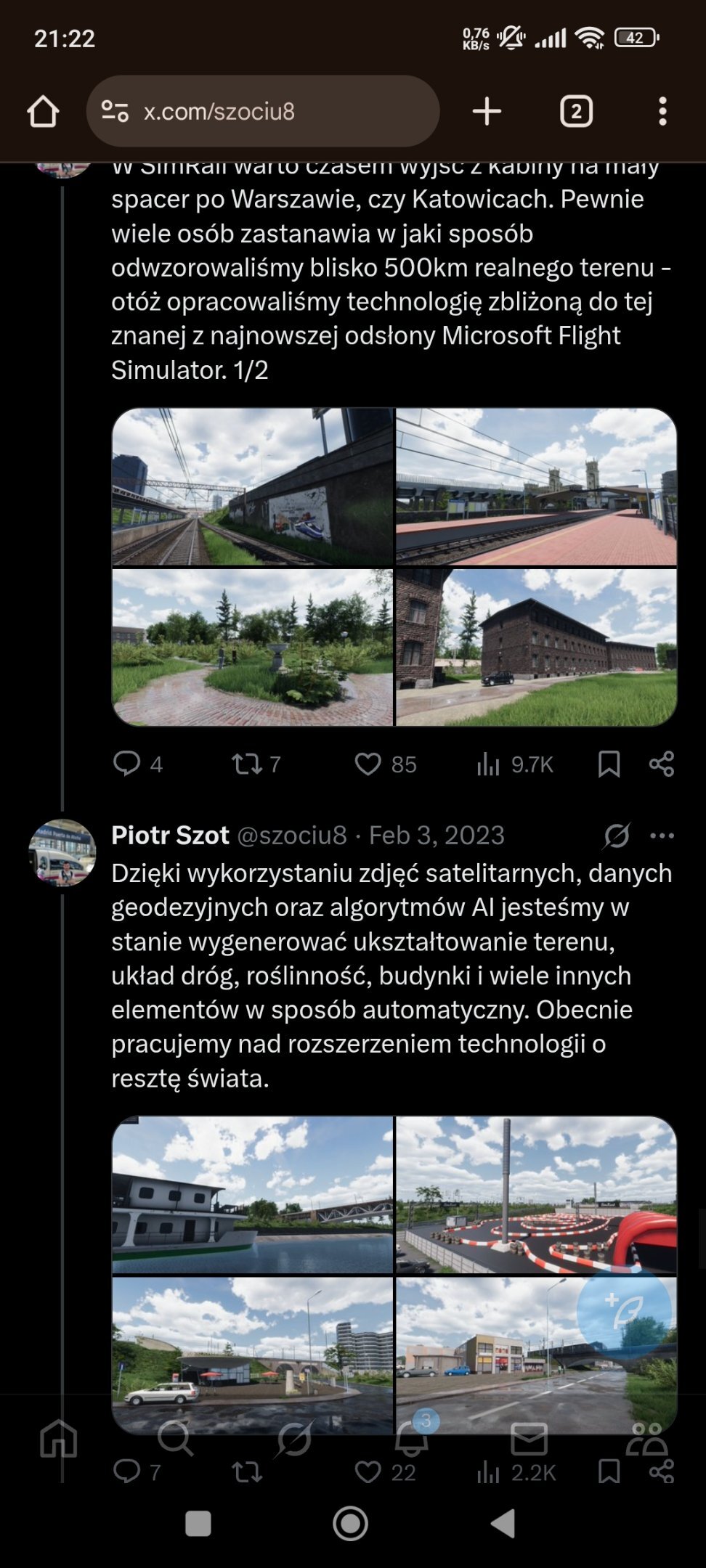706x1568 pixels.
Task: Open the railway tracks graffiti image
Action: point(252,486)
